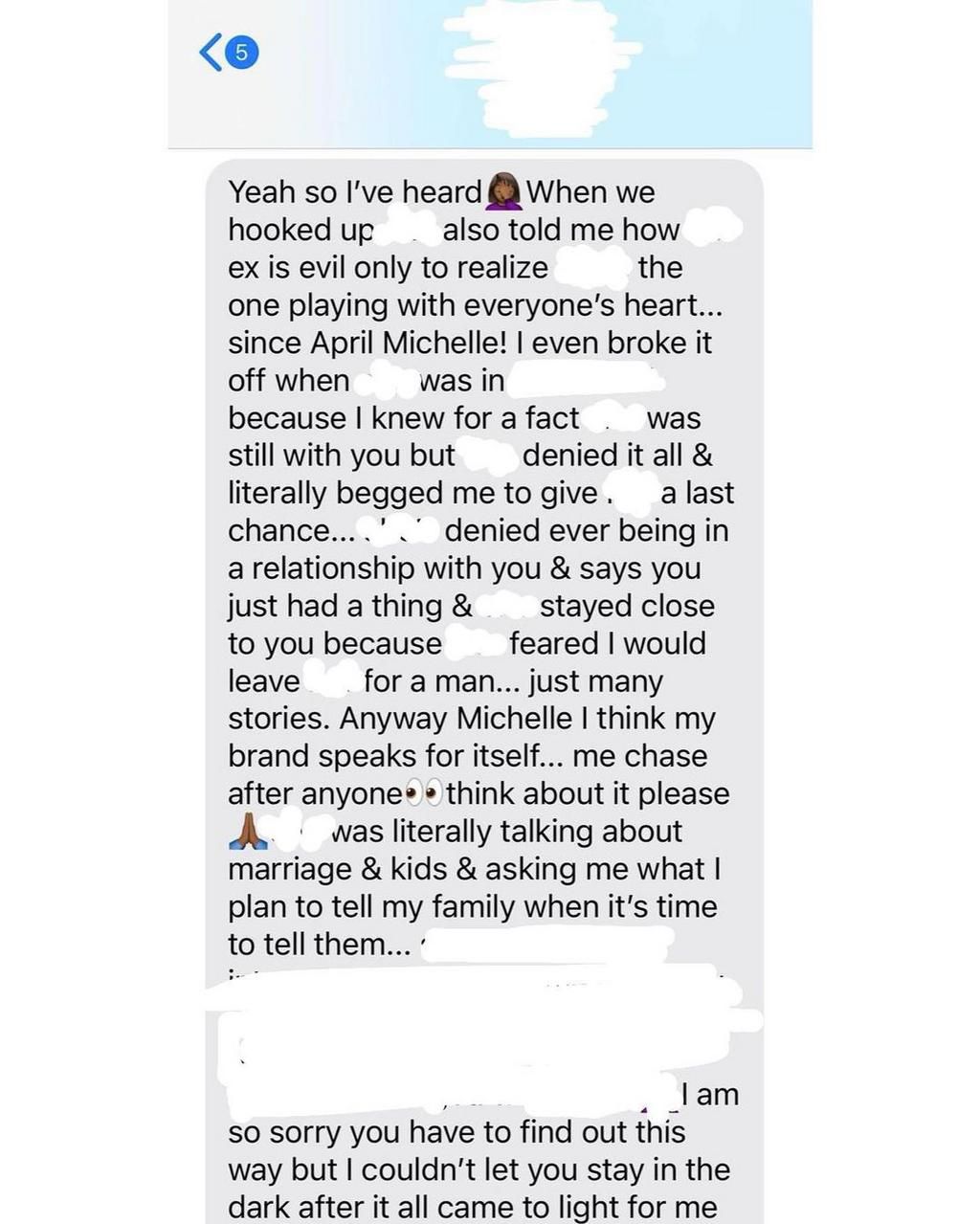The width and height of the screenshot is (980, 1224).
Task: Go back to the messages list
Action: pos(212,53)
